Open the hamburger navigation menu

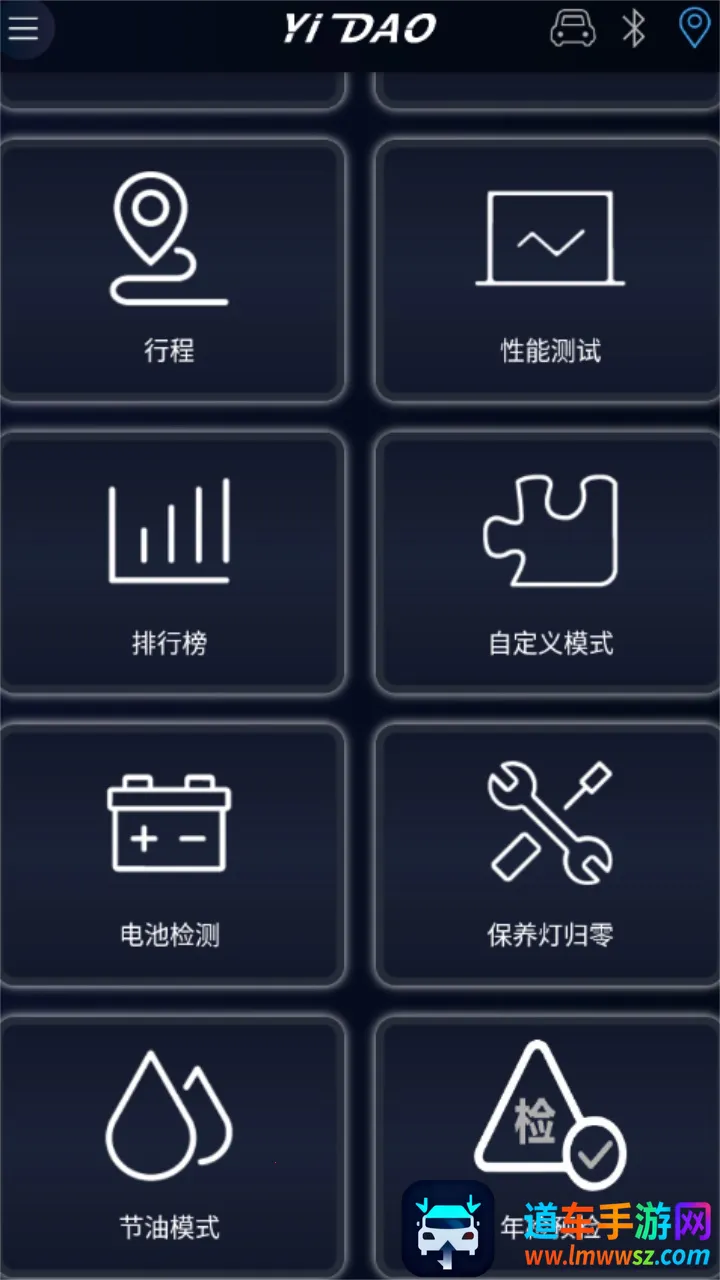(25, 28)
